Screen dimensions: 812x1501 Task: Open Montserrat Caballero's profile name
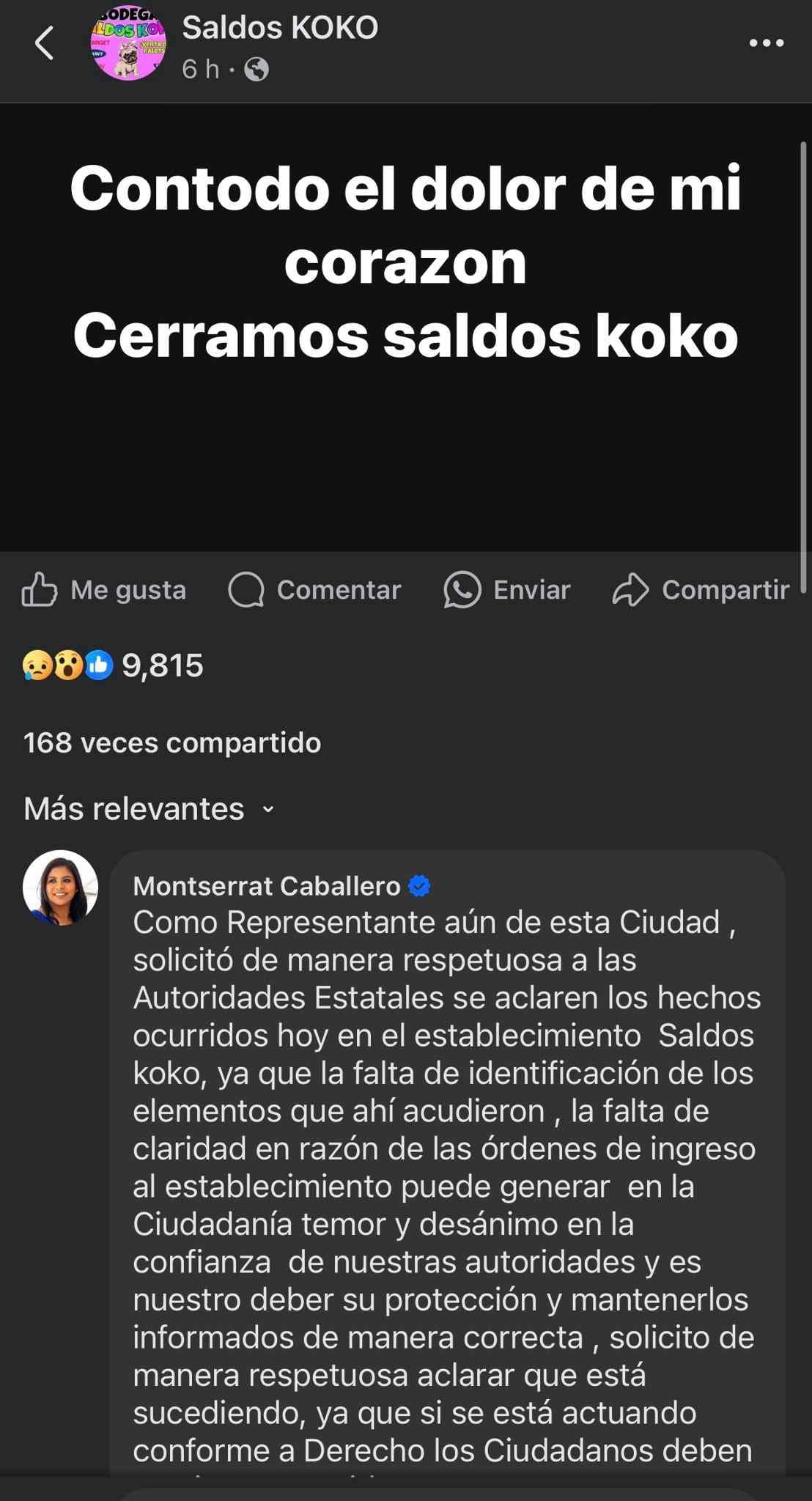[267, 886]
